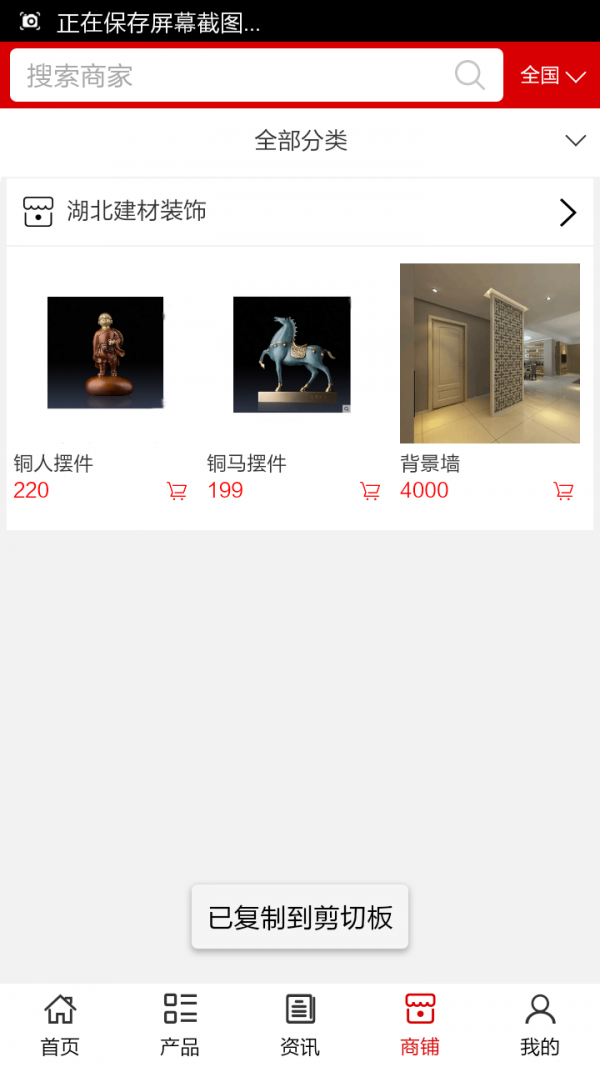
Task: Expand the 全部分类 category filter
Action: (300, 141)
